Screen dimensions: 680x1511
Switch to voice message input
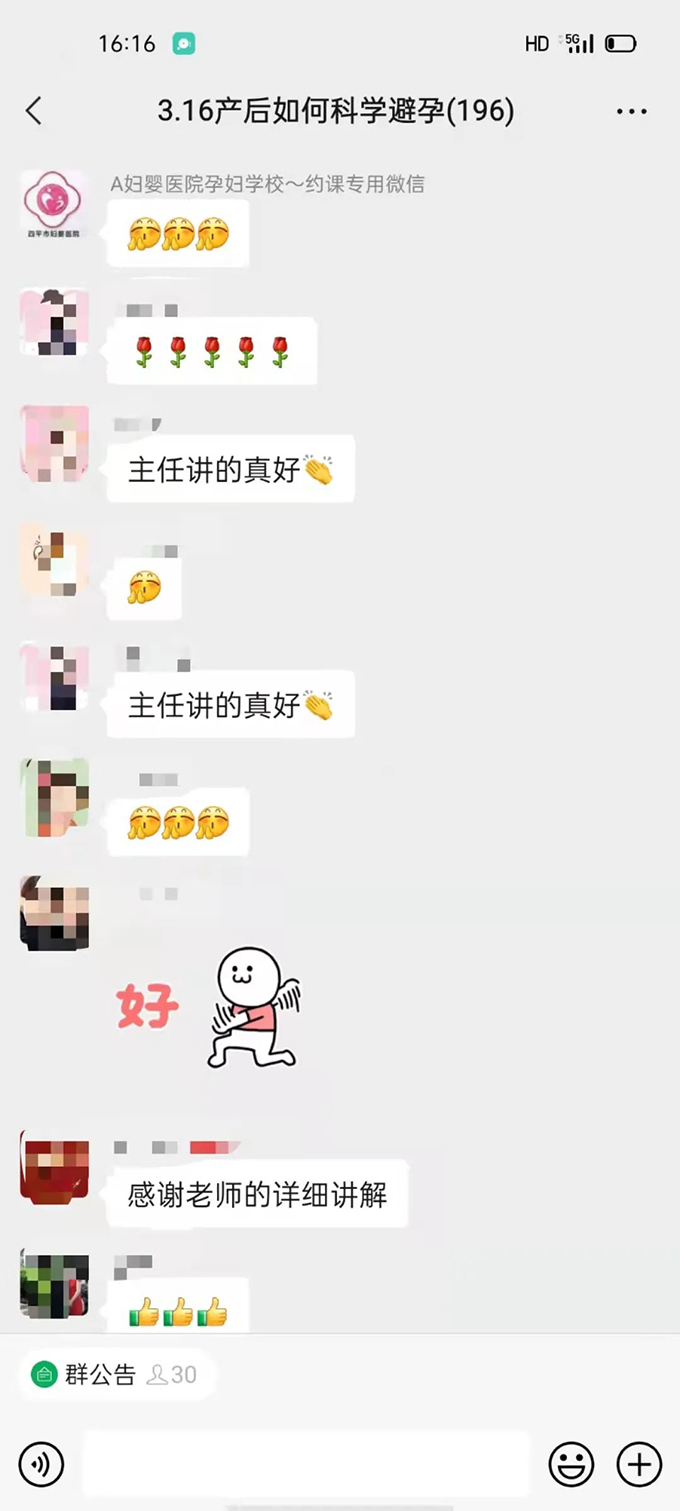pyautogui.click(x=41, y=1465)
